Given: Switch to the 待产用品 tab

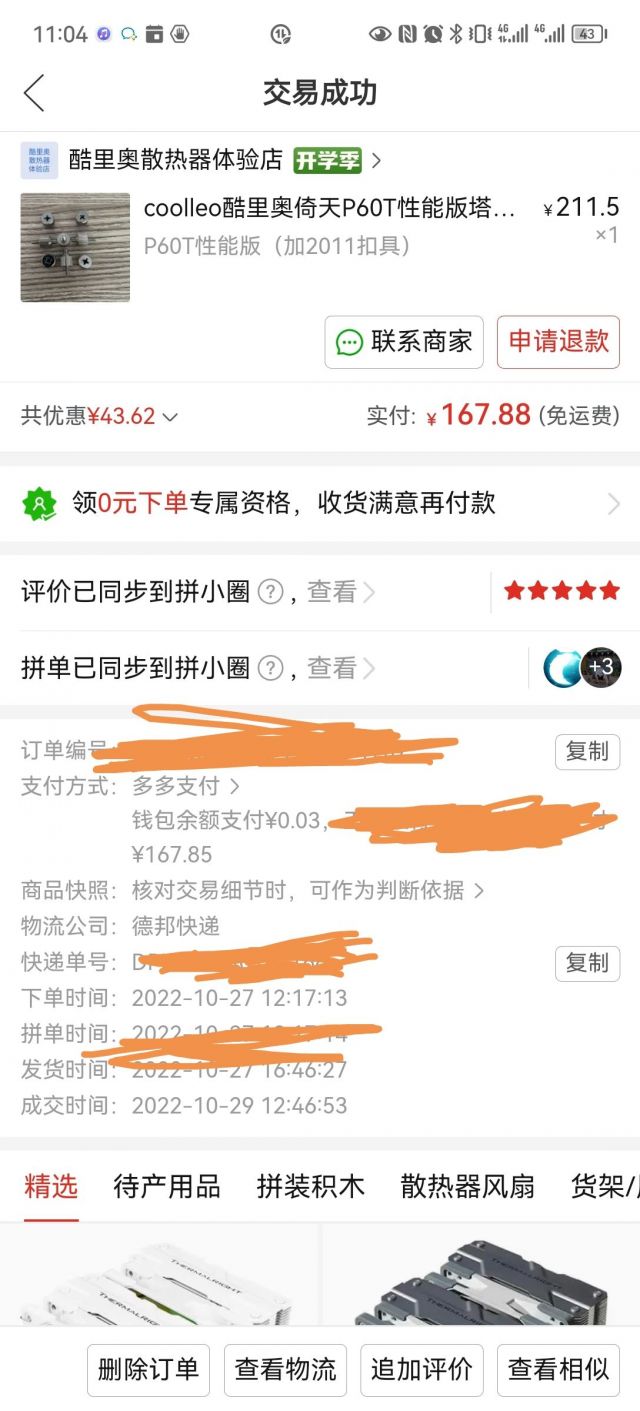Looking at the screenshot, I should click(x=167, y=1187).
